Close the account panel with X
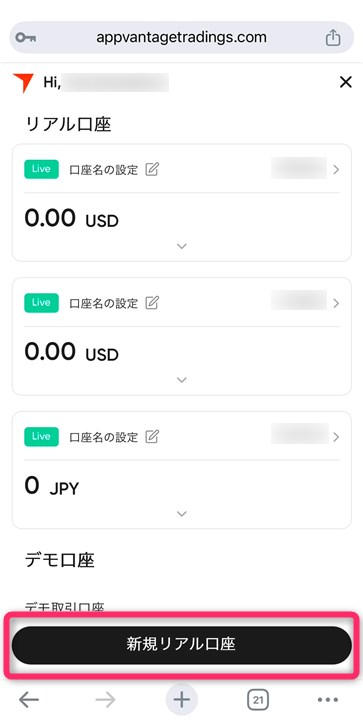Image resolution: width=363 pixels, height=722 pixels. pos(345,82)
